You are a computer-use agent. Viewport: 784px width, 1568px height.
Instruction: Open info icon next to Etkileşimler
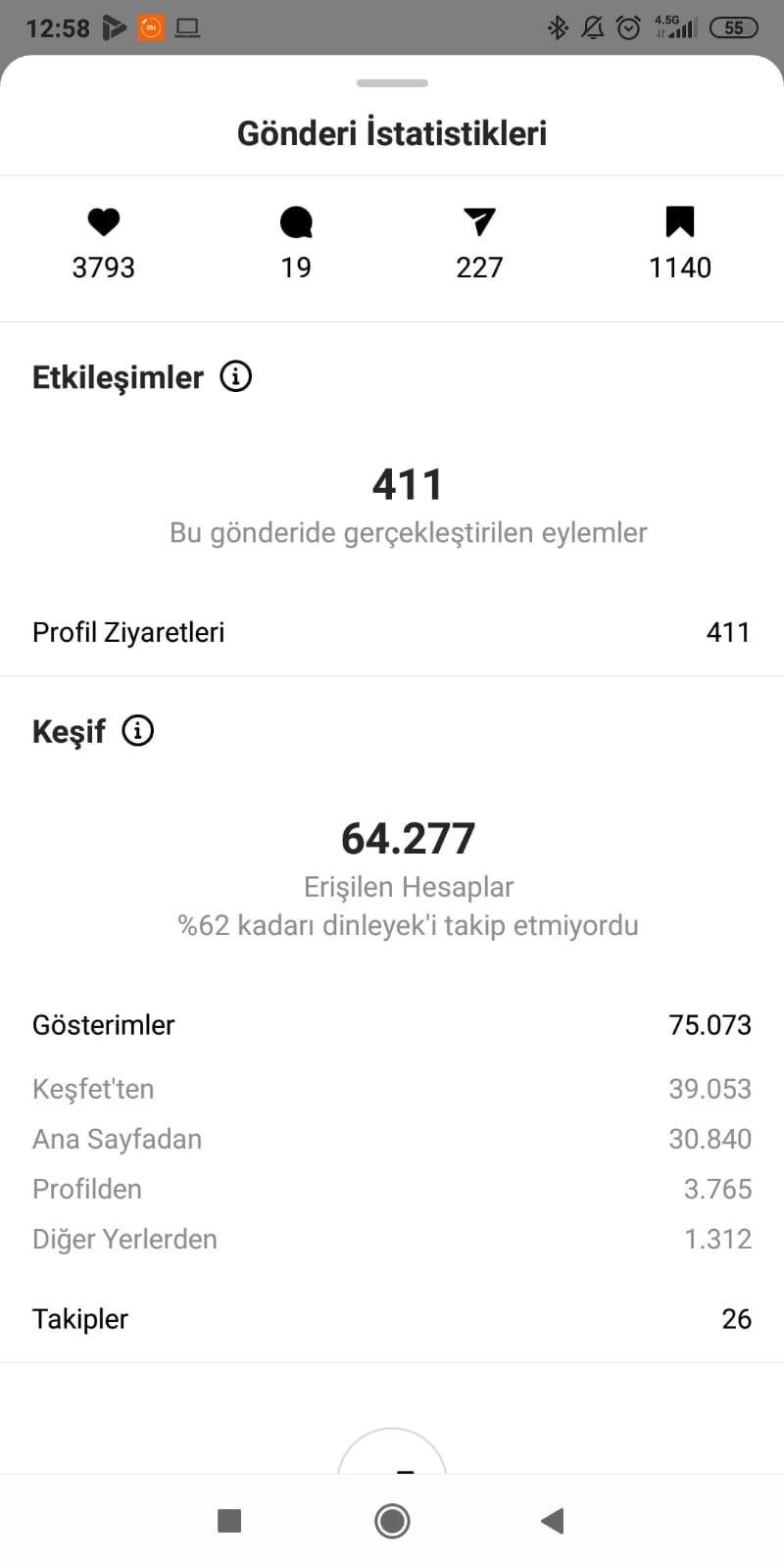pos(235,376)
